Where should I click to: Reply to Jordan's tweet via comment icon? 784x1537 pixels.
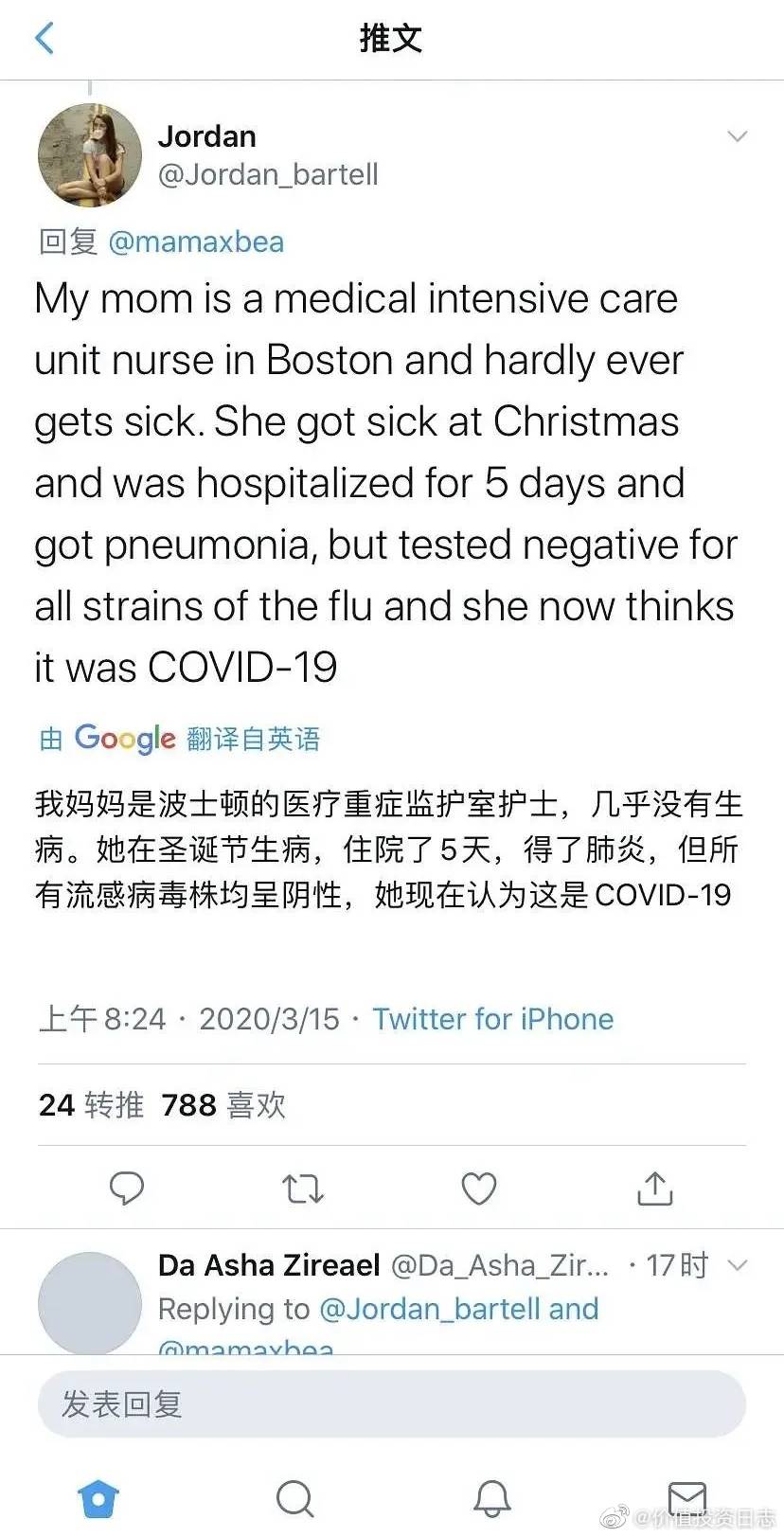[127, 1188]
